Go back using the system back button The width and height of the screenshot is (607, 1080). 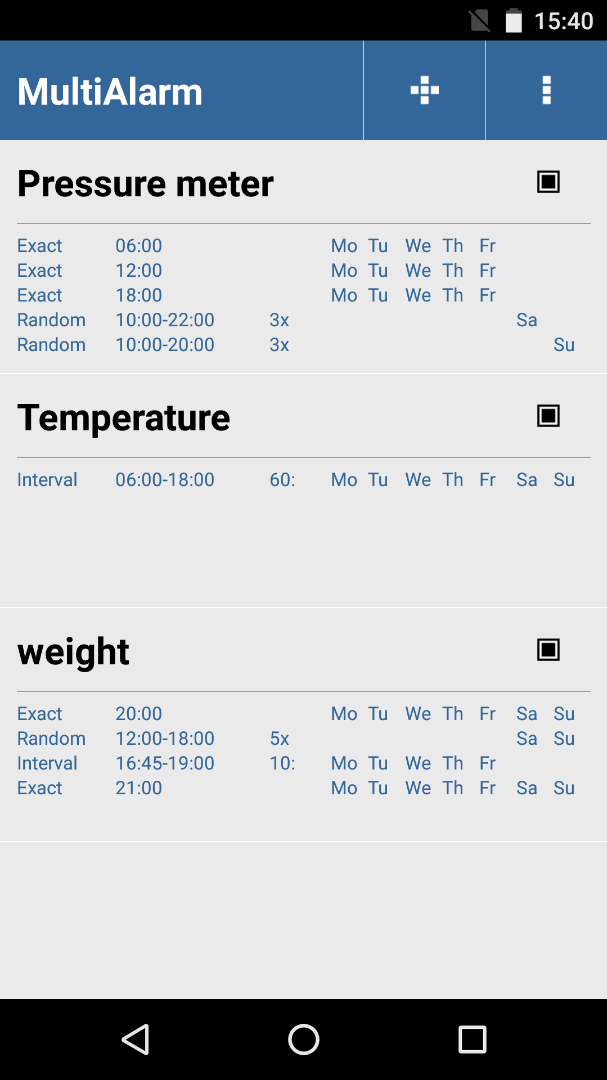(135, 1039)
